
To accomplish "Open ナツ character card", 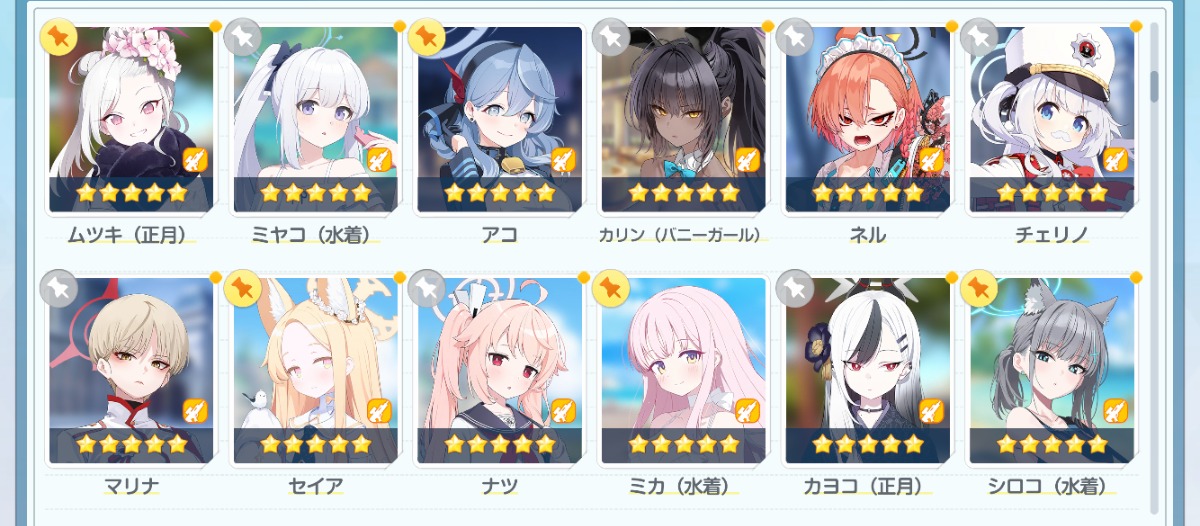I will tap(499, 372).
